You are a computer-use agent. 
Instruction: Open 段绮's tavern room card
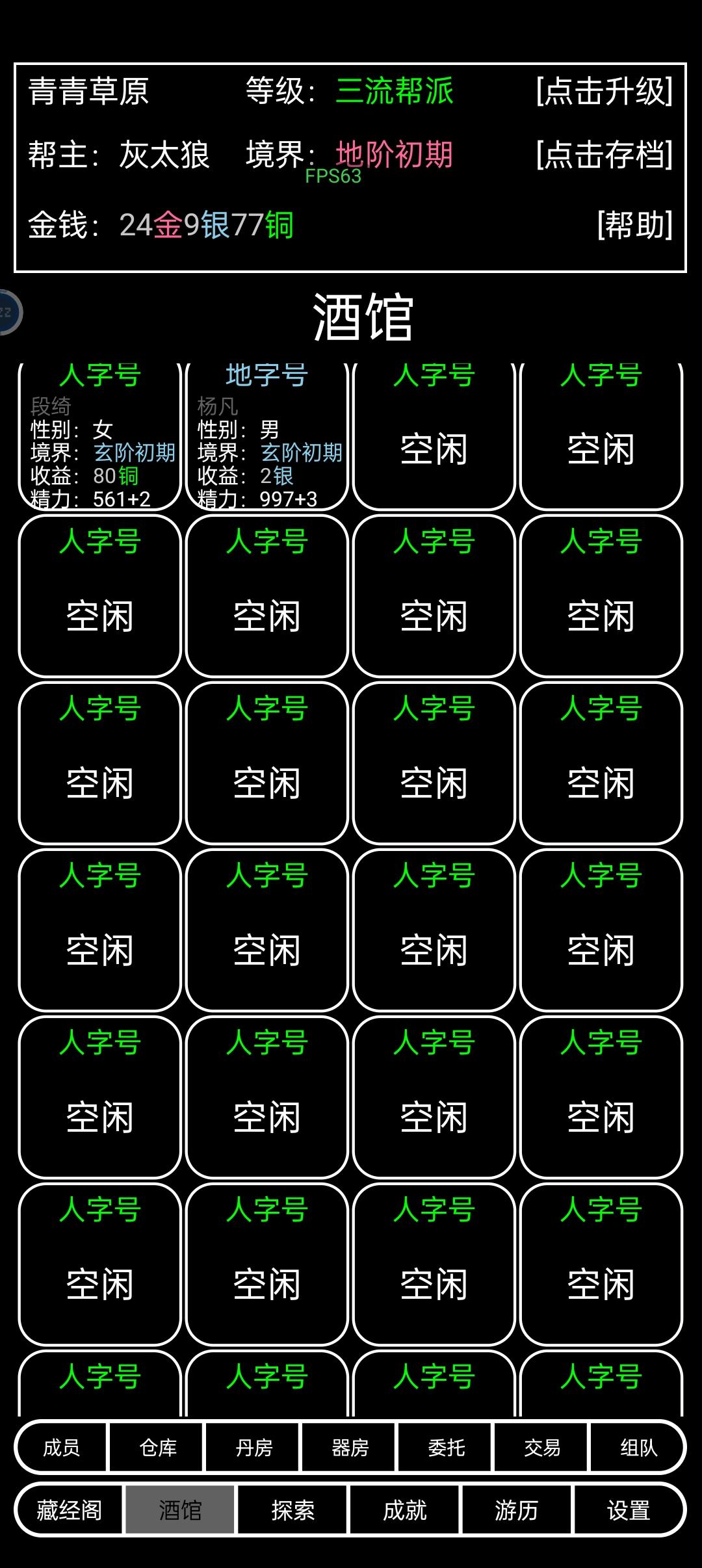(x=99, y=436)
